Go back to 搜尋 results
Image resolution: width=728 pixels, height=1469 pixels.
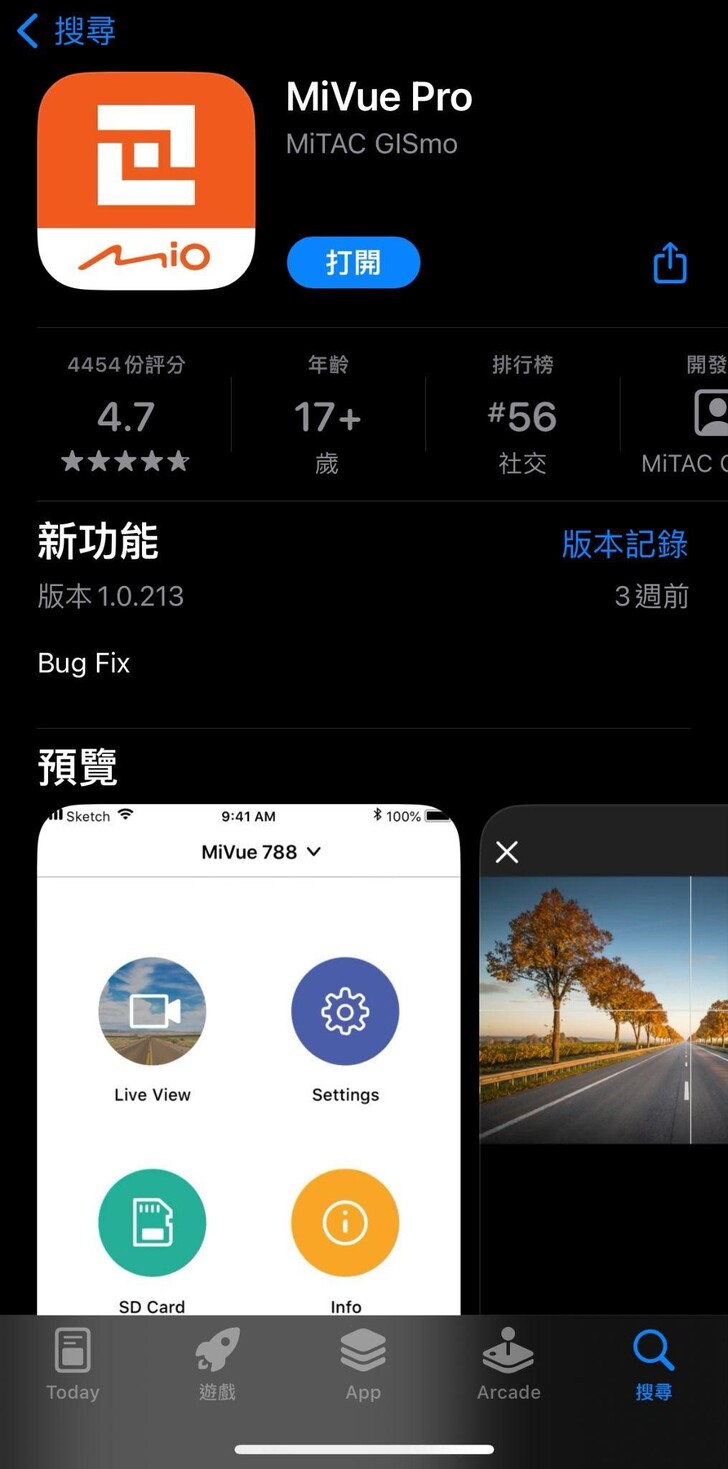pos(66,31)
